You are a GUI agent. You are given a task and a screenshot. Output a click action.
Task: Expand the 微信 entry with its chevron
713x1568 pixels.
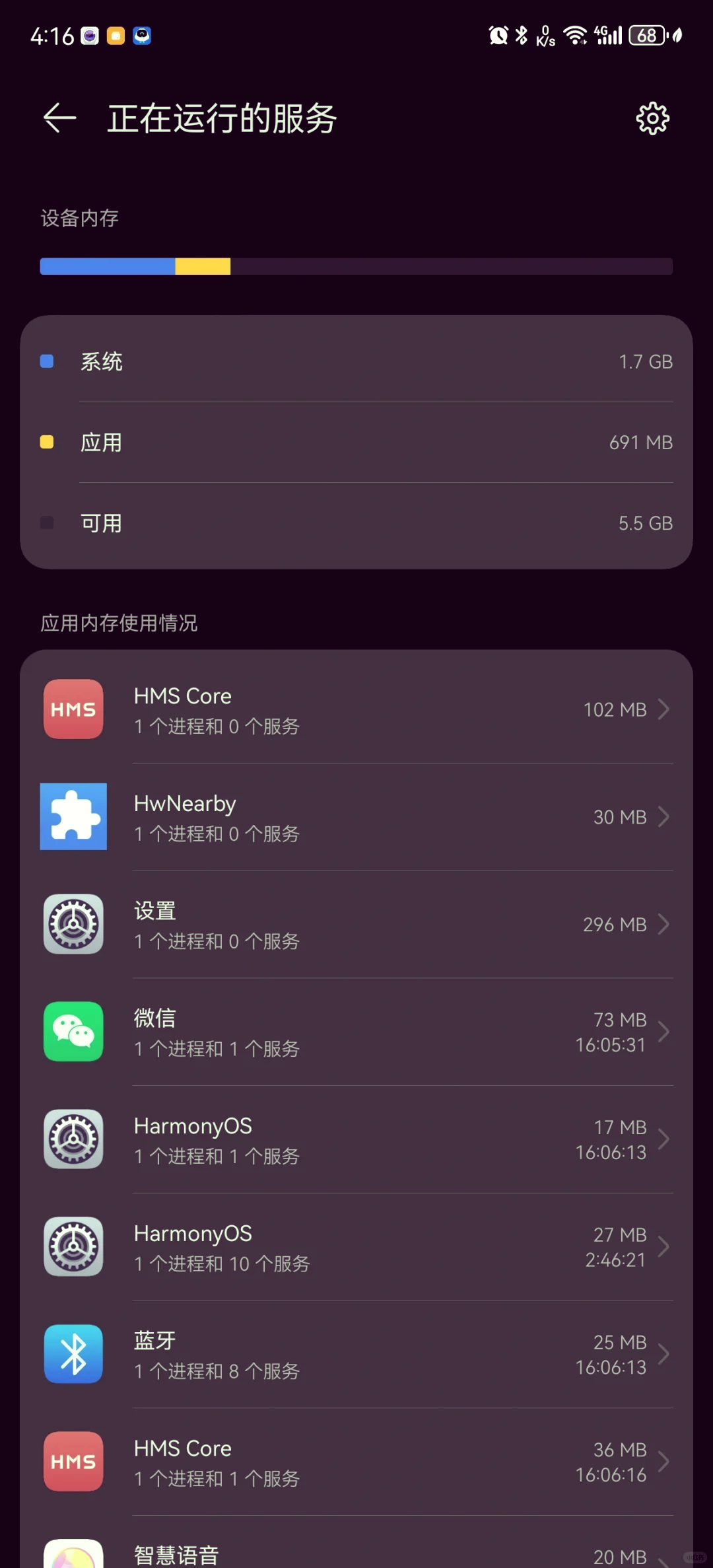tap(664, 1032)
